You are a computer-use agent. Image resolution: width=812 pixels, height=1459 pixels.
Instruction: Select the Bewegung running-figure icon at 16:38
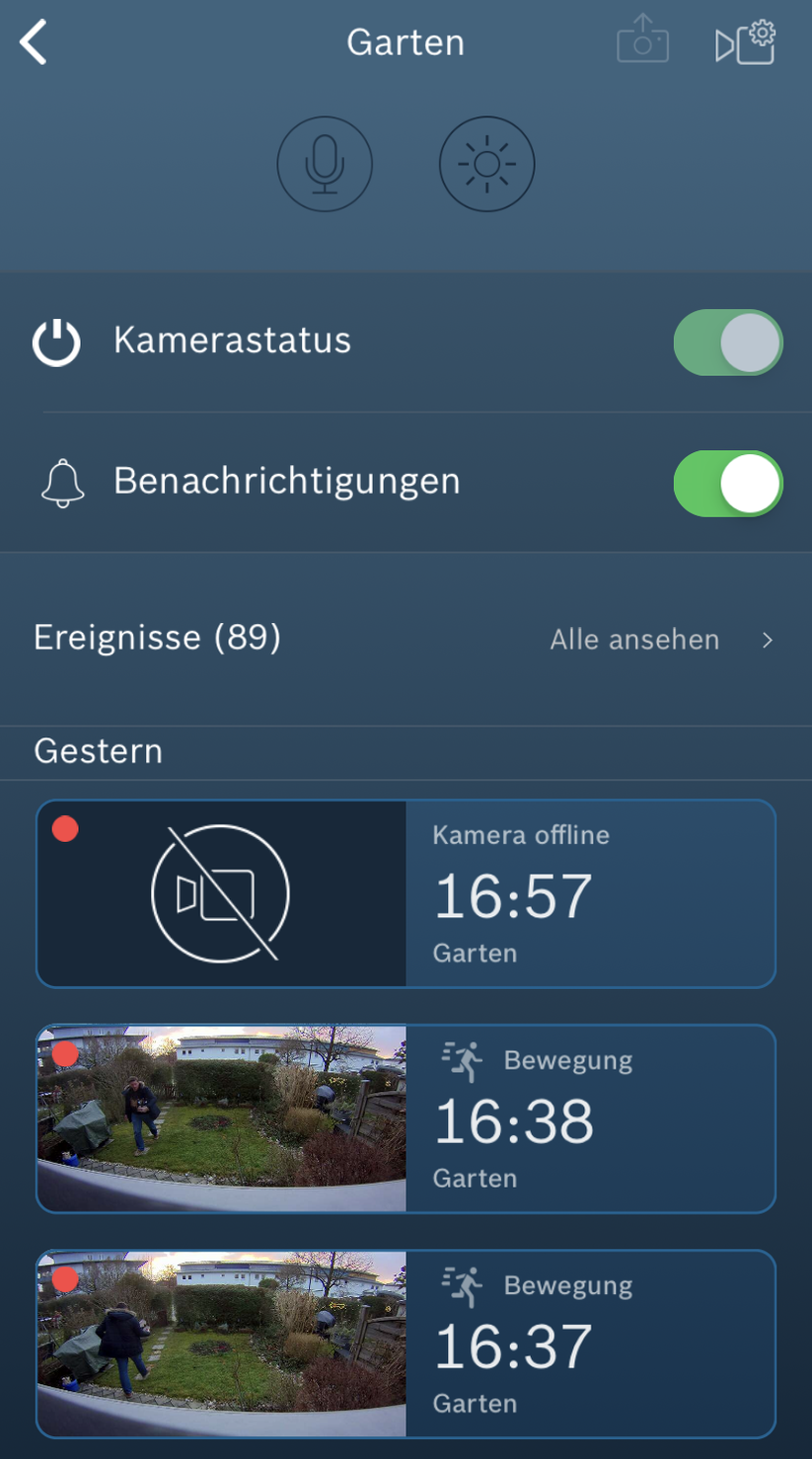pos(460,1059)
